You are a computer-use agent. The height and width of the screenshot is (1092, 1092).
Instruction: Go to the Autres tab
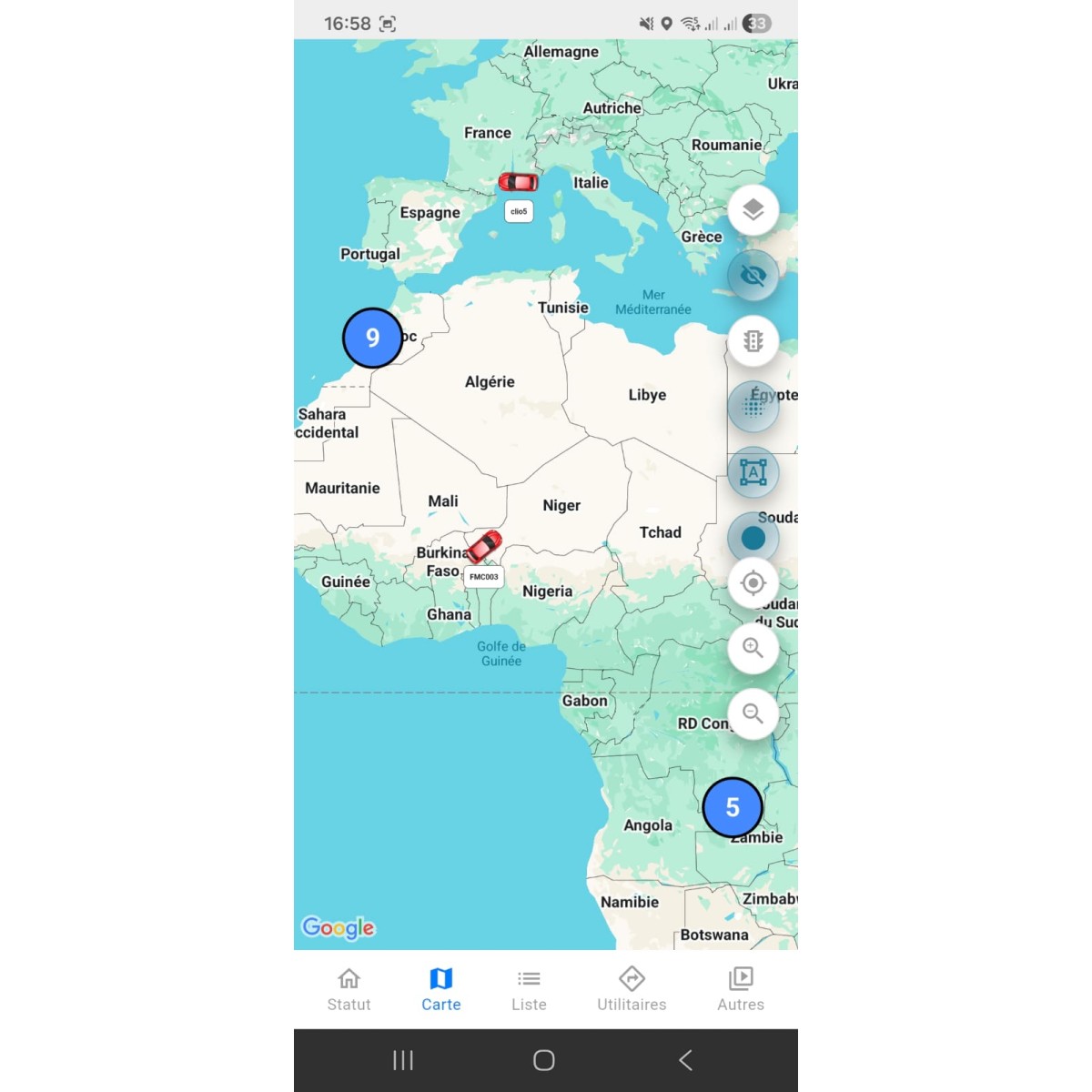[x=740, y=989]
